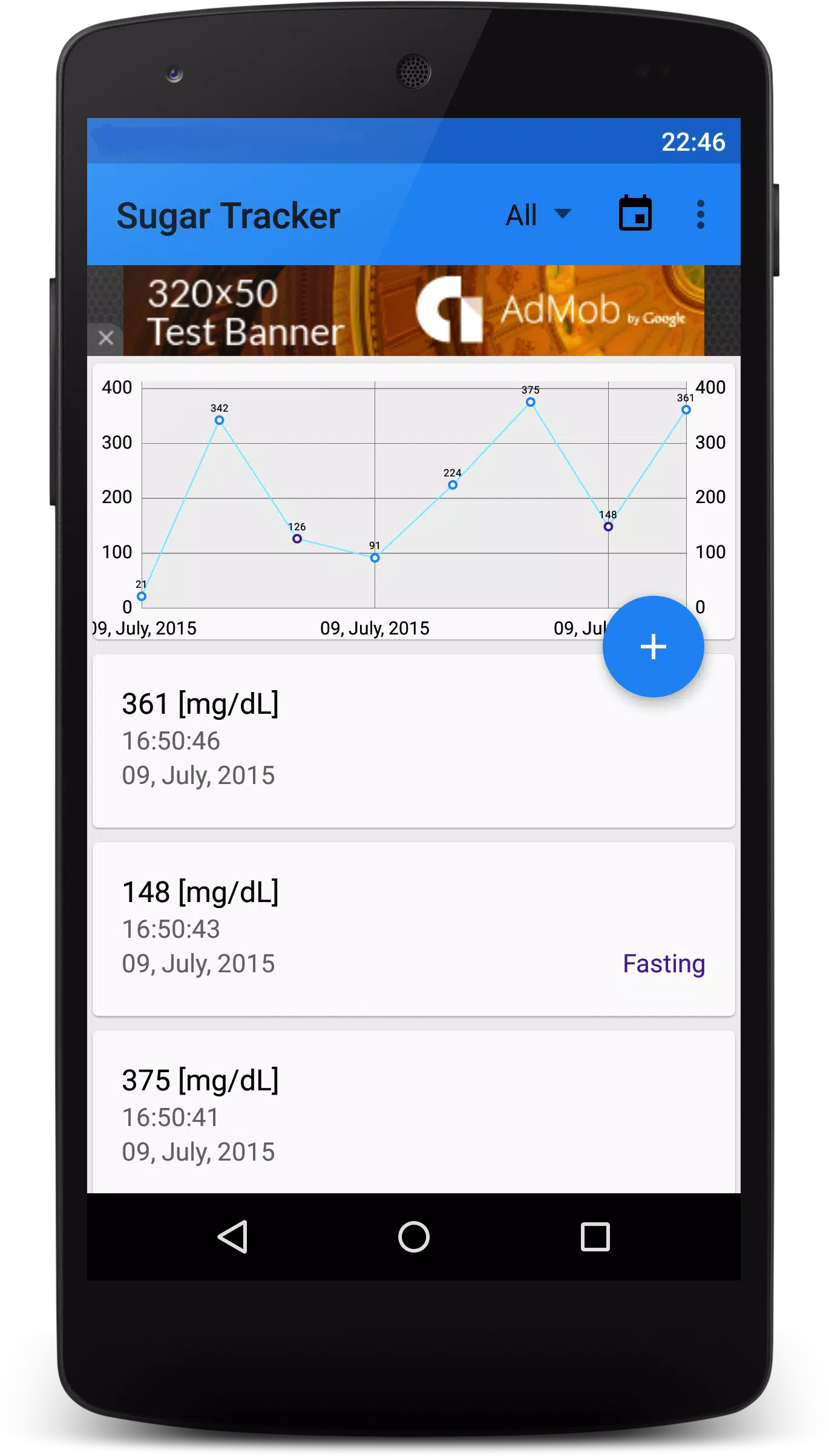
Task: Dismiss the AdMob test banner
Action: click(x=106, y=338)
